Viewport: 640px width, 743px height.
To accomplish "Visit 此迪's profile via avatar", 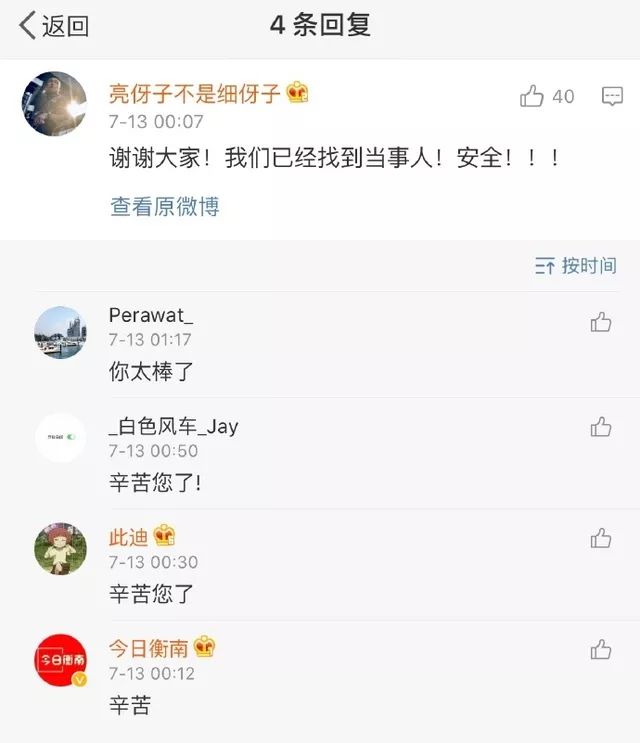I will (60, 548).
